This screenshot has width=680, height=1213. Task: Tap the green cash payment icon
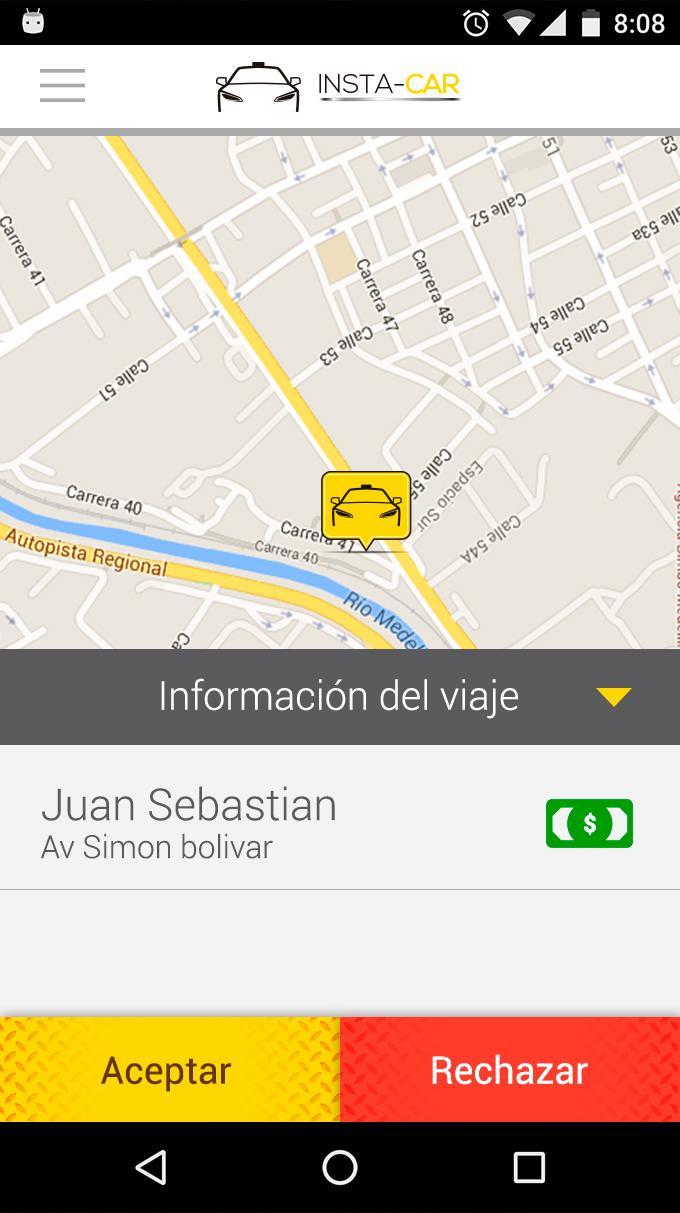pyautogui.click(x=589, y=823)
